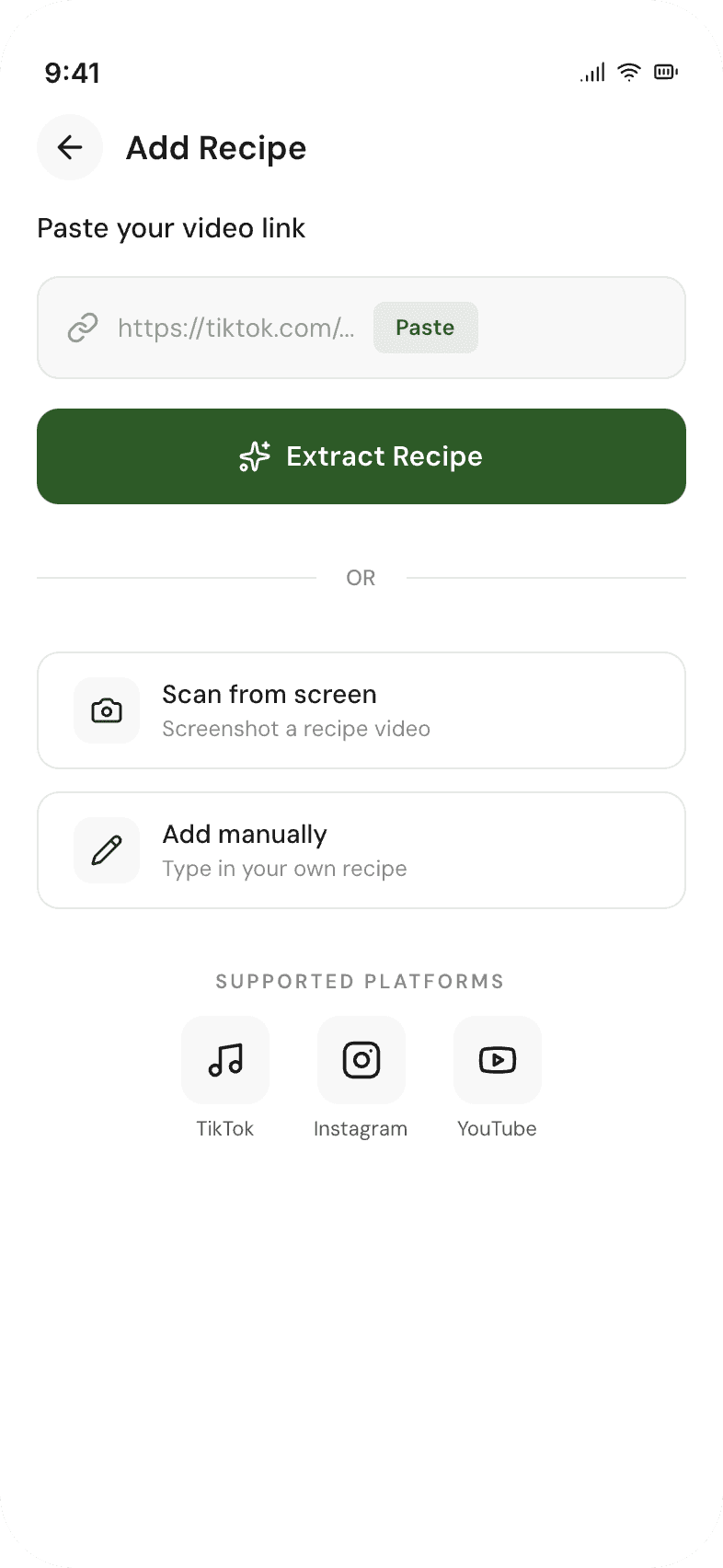Open the Instagram platform icon
Viewport: 723px width, 1568px height.
[x=361, y=1060]
